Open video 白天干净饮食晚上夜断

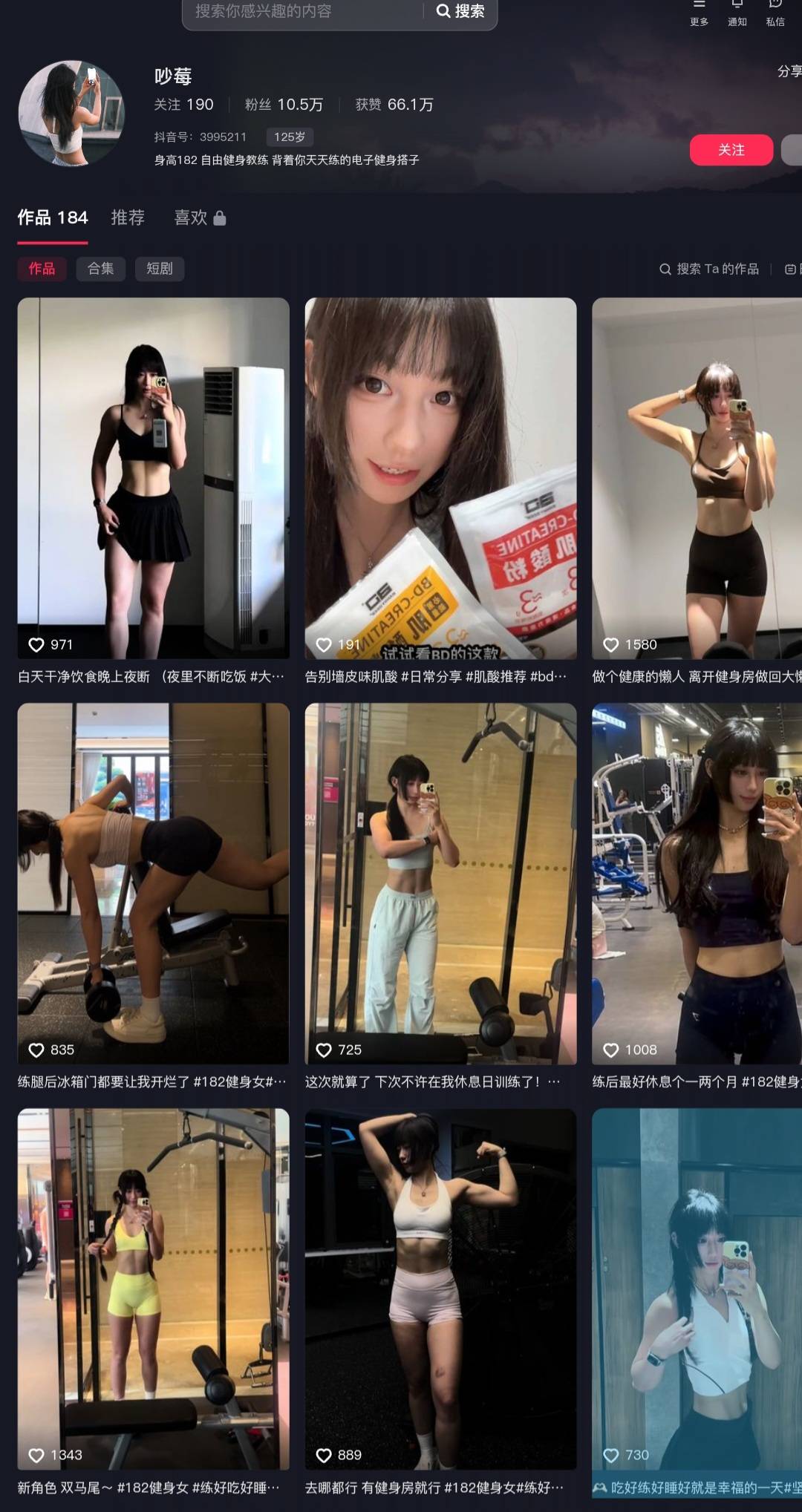coord(153,478)
